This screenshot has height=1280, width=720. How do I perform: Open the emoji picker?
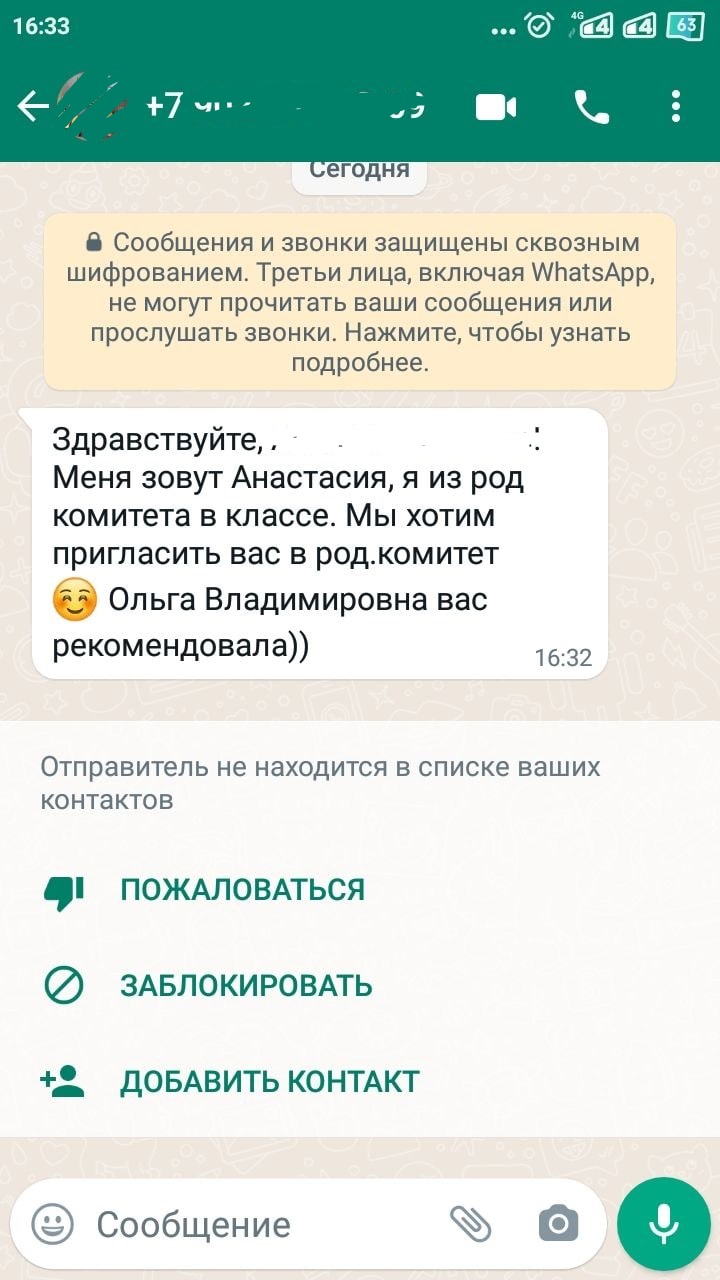coord(53,1223)
